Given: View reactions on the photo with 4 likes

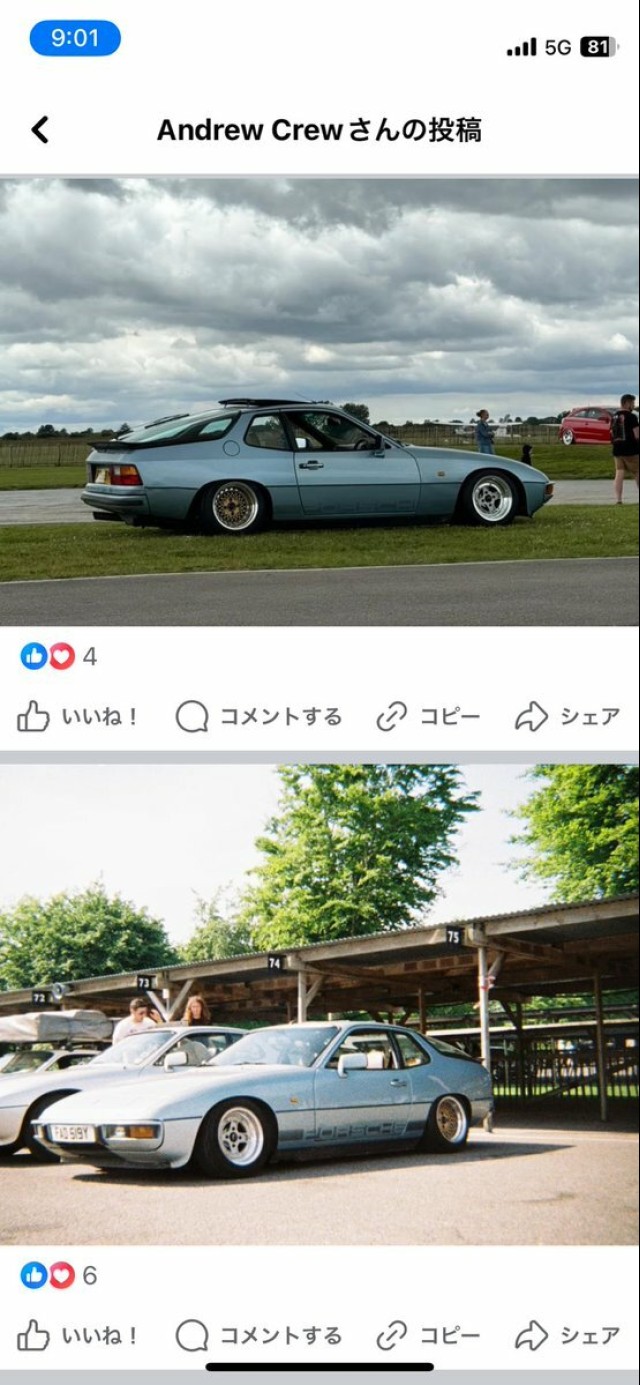Looking at the screenshot, I should (58, 657).
